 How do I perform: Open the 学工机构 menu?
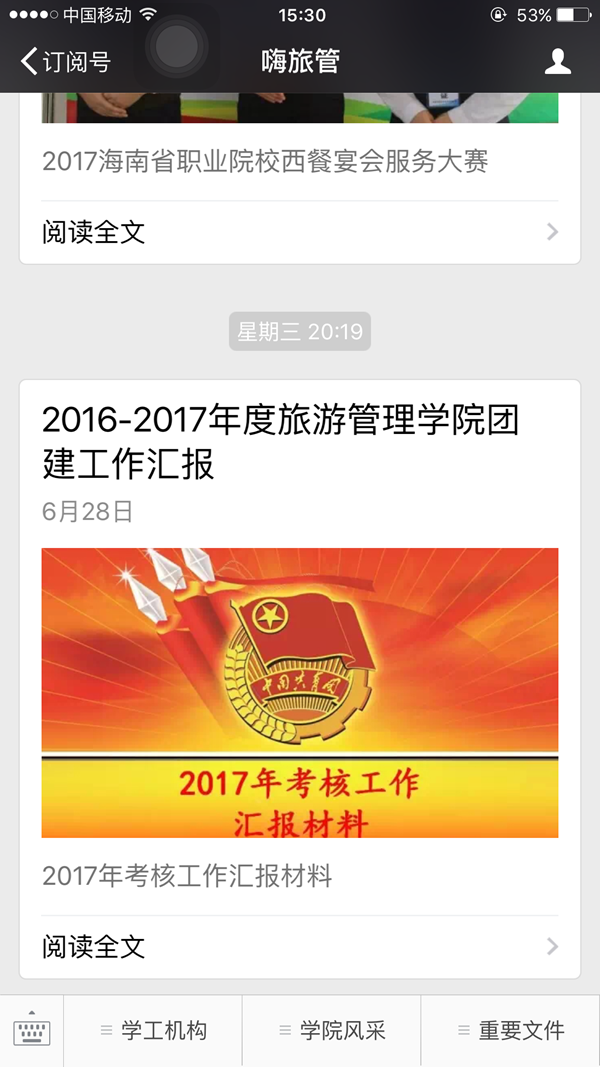click(x=153, y=1031)
